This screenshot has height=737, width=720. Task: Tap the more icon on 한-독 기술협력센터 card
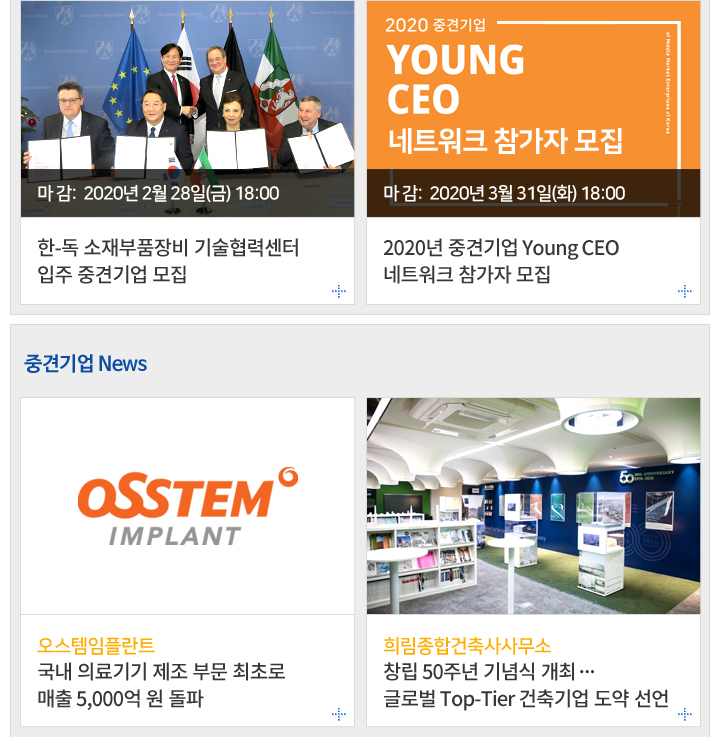[339, 291]
